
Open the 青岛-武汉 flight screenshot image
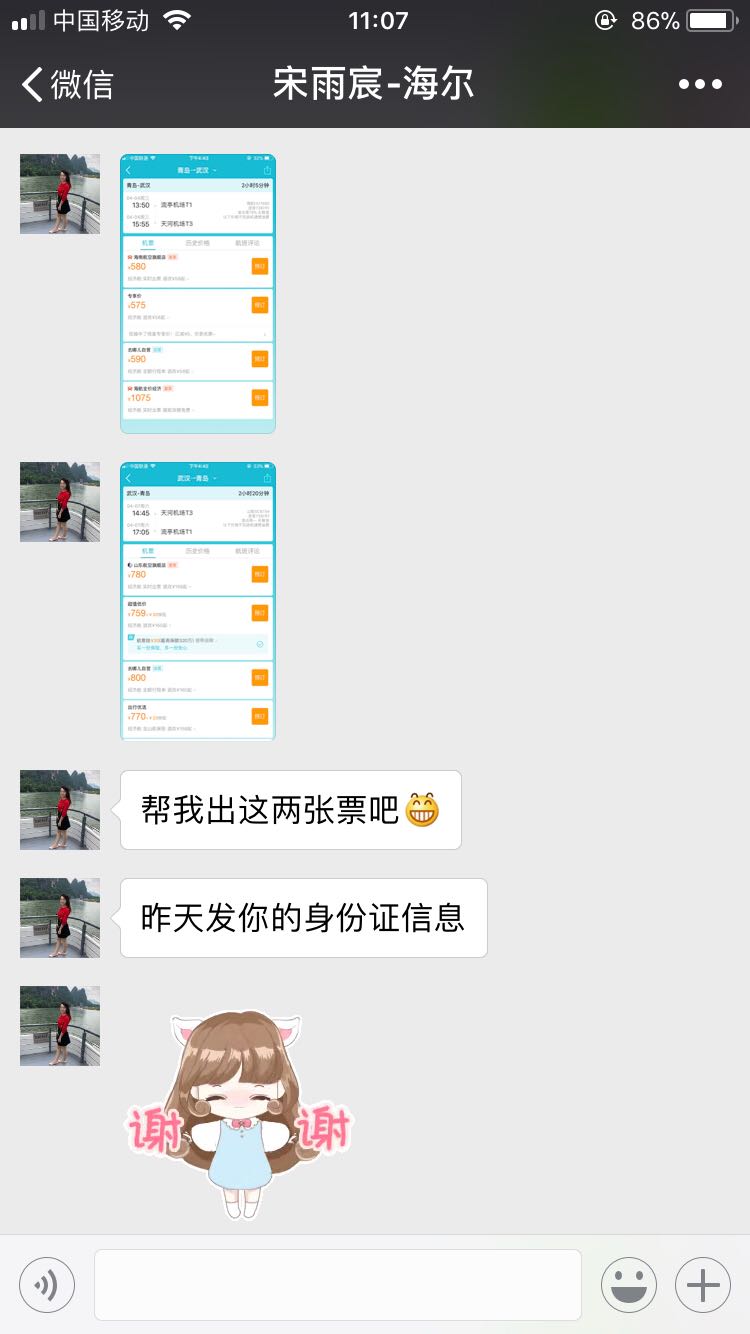pyautogui.click(x=198, y=293)
